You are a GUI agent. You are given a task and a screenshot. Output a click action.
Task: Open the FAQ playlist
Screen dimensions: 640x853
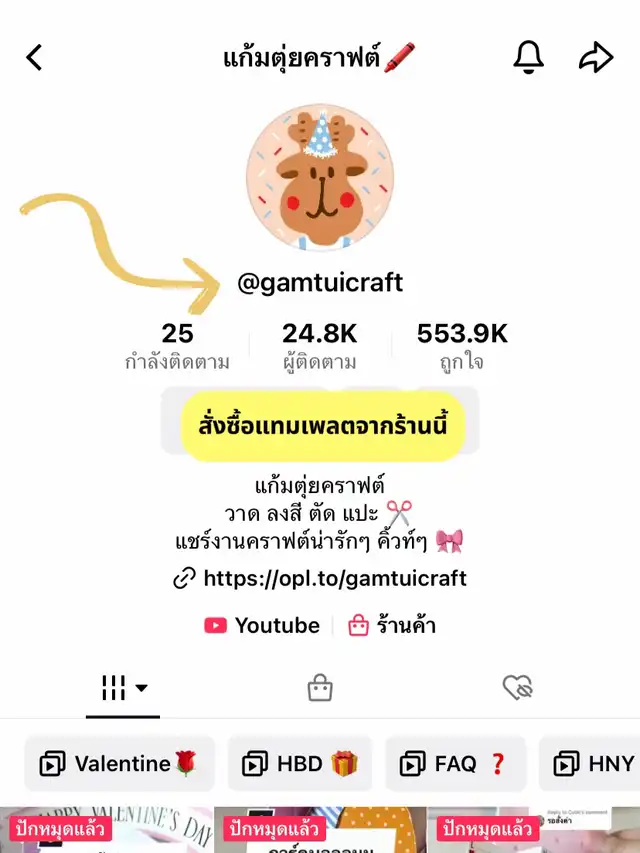click(x=455, y=764)
